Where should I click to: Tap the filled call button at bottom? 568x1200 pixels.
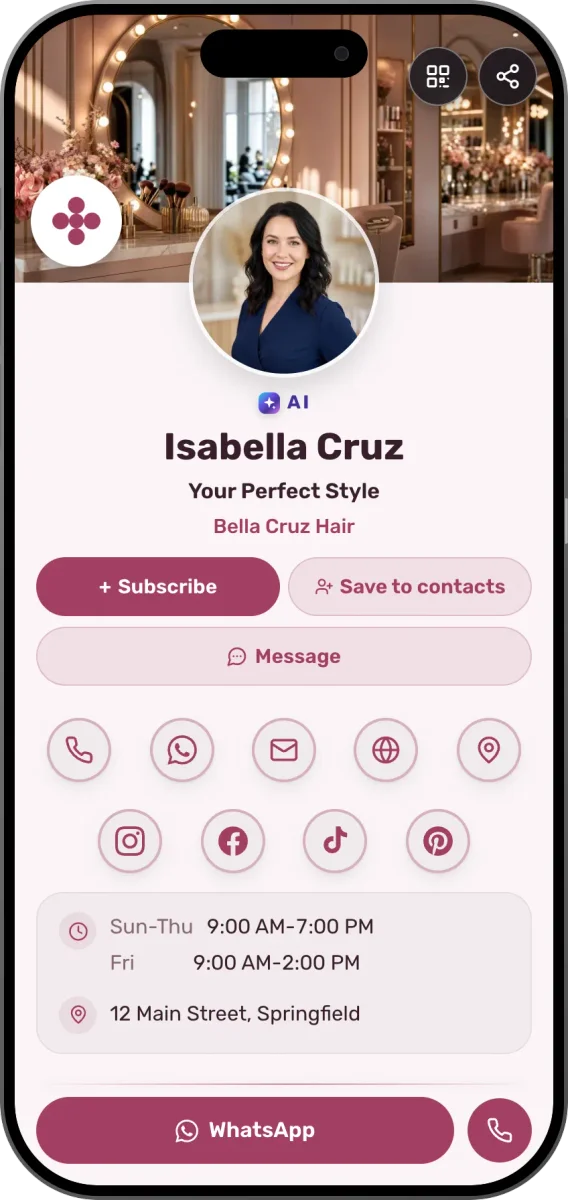pos(500,1131)
